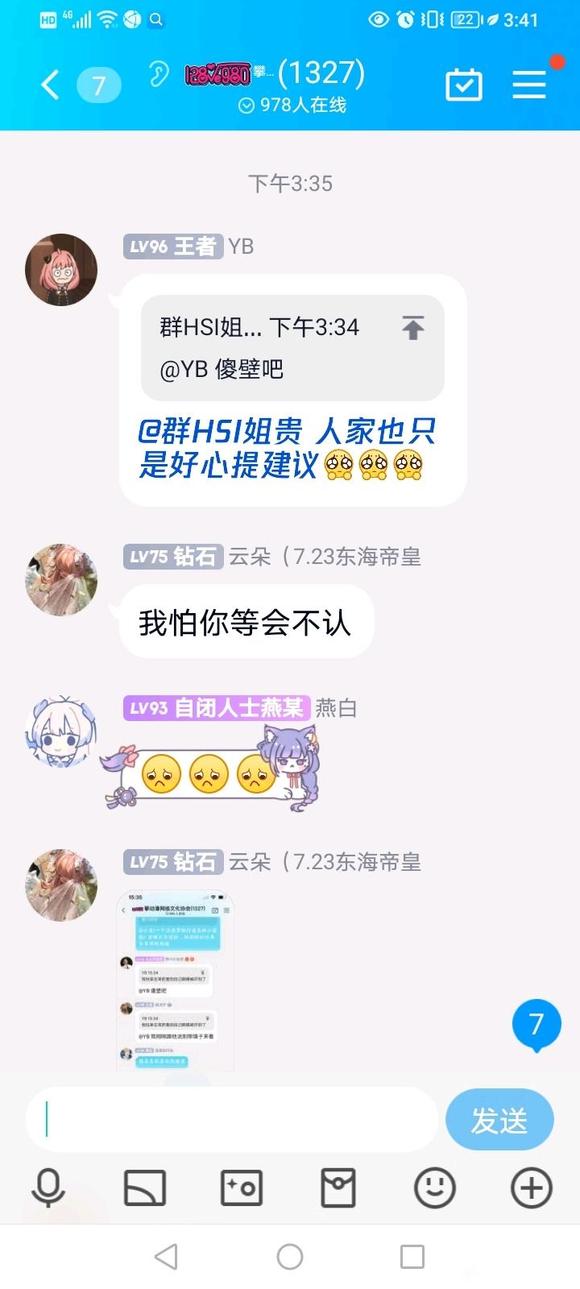Go back to the message list

coord(50,85)
